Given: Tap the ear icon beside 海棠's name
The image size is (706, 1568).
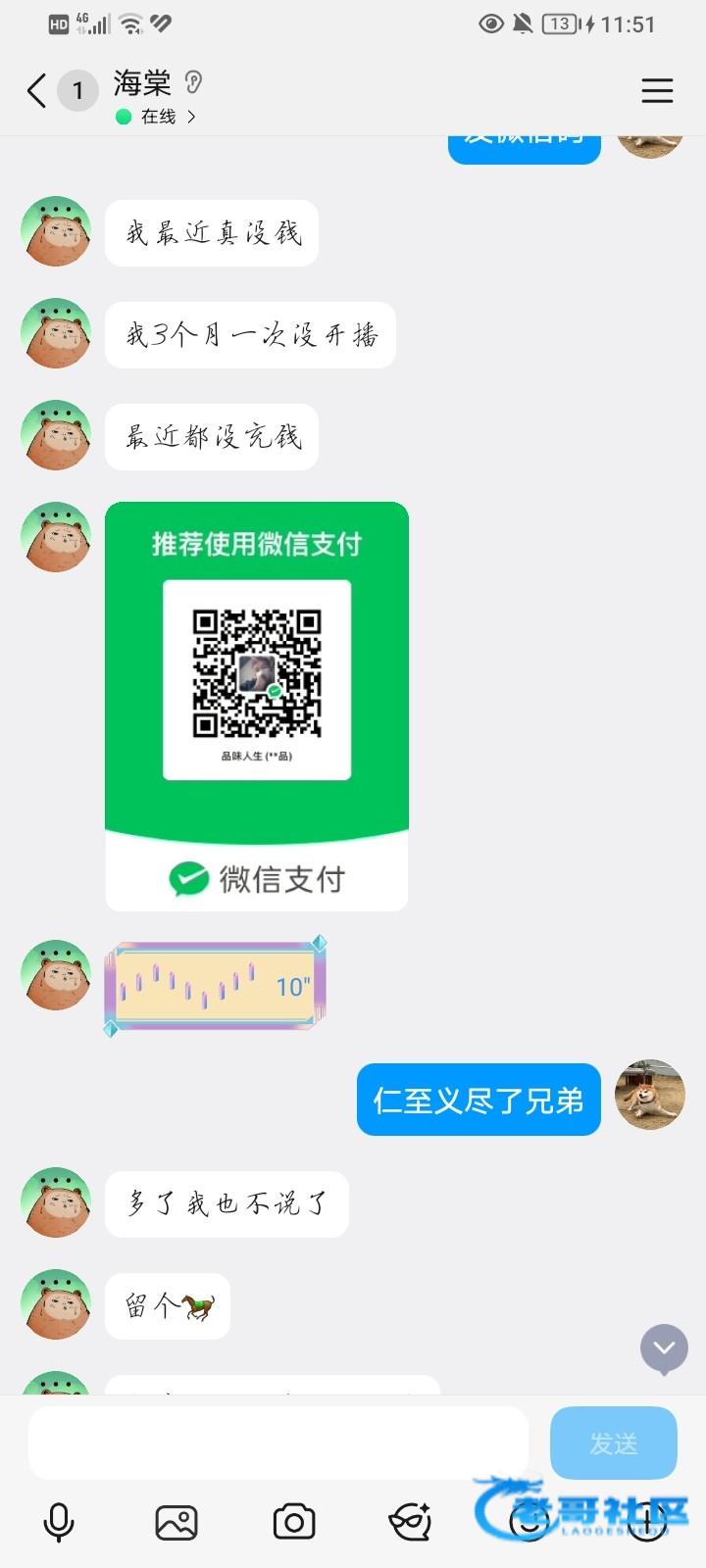Looking at the screenshot, I should tap(194, 82).
